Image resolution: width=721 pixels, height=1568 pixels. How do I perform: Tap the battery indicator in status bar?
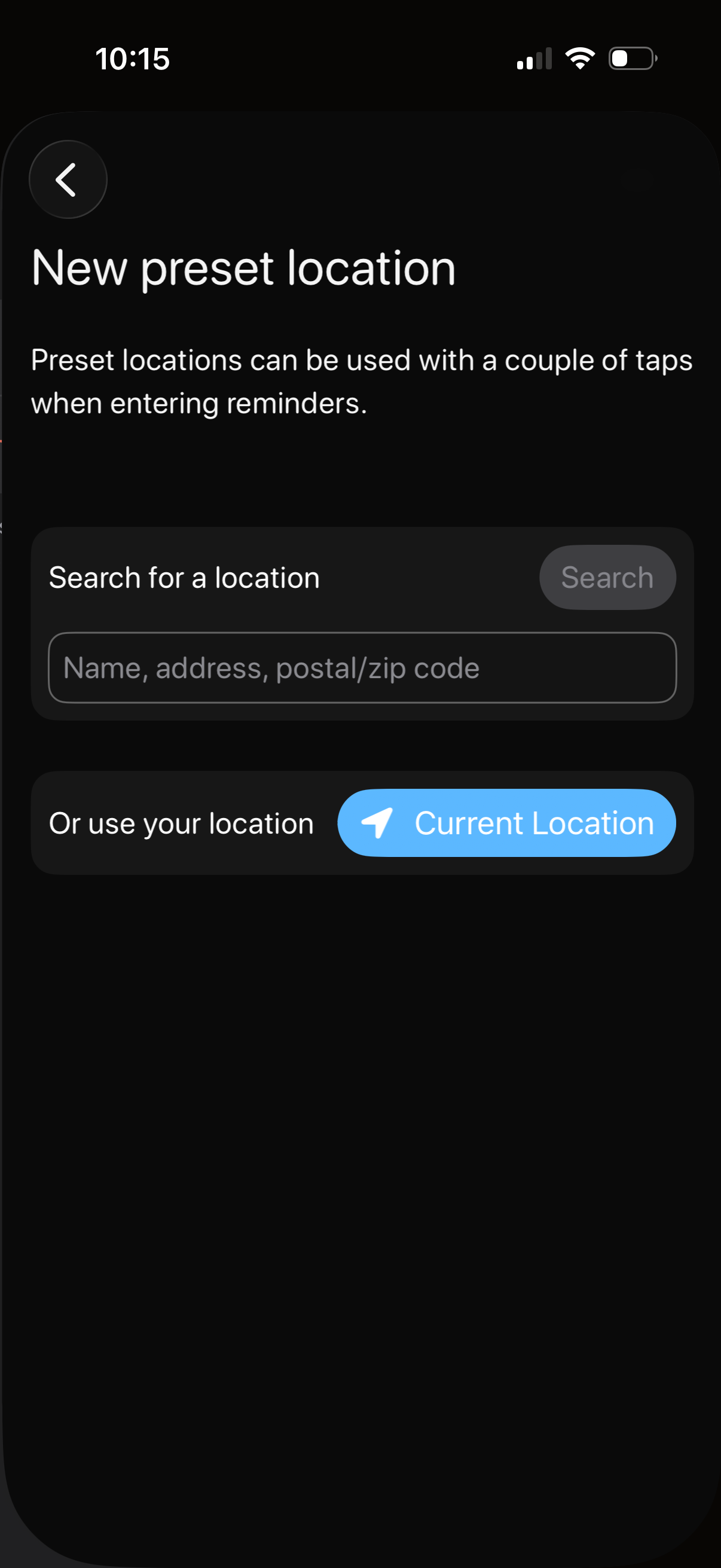point(631,57)
